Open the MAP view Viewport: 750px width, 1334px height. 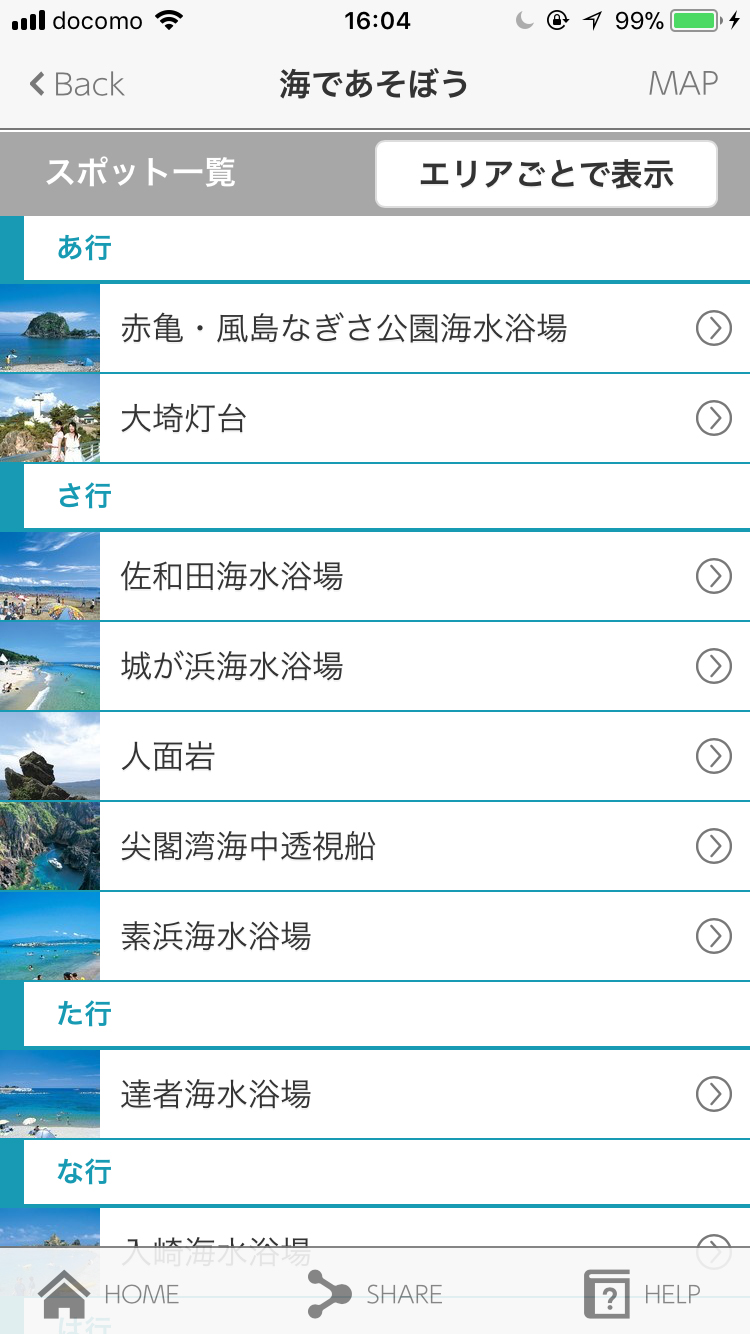(683, 84)
